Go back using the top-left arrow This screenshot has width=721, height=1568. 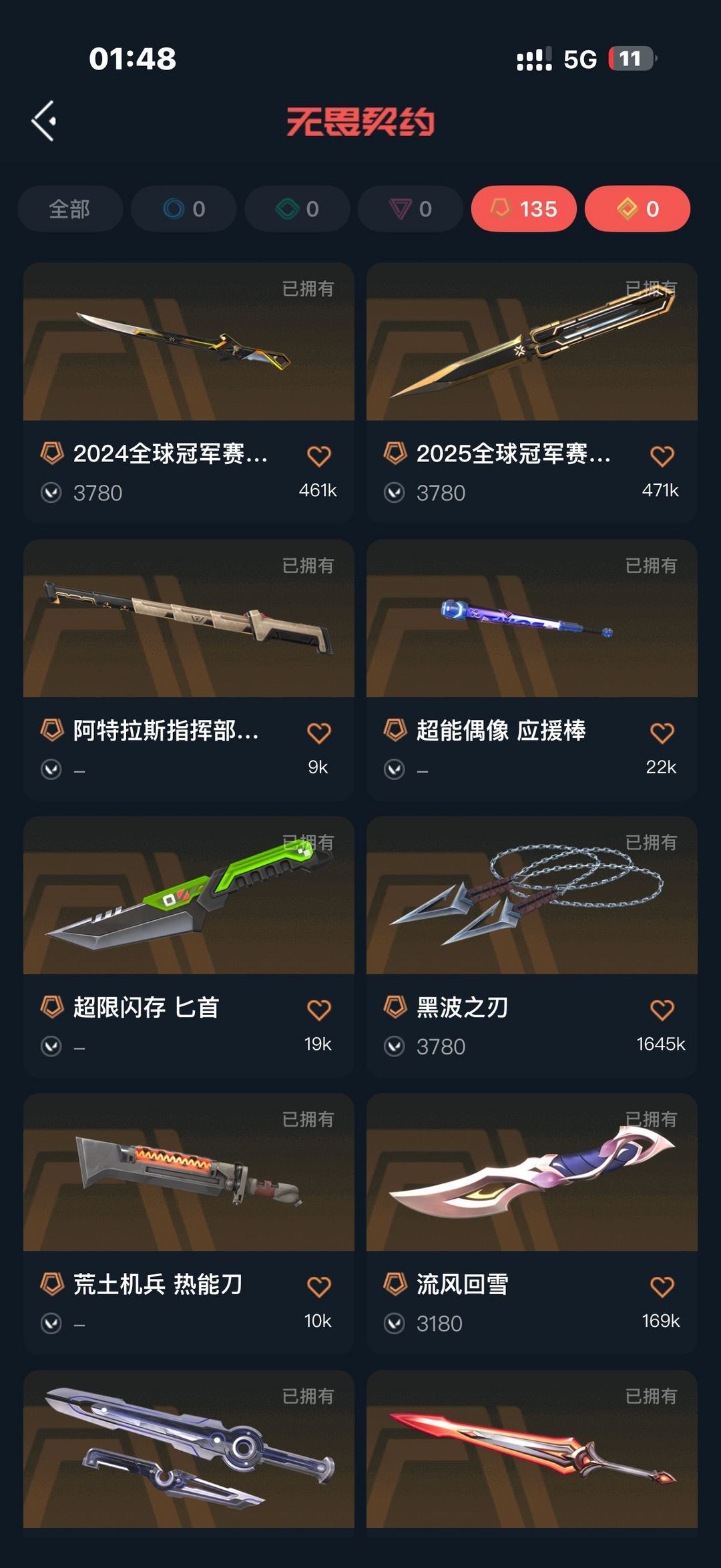click(44, 122)
